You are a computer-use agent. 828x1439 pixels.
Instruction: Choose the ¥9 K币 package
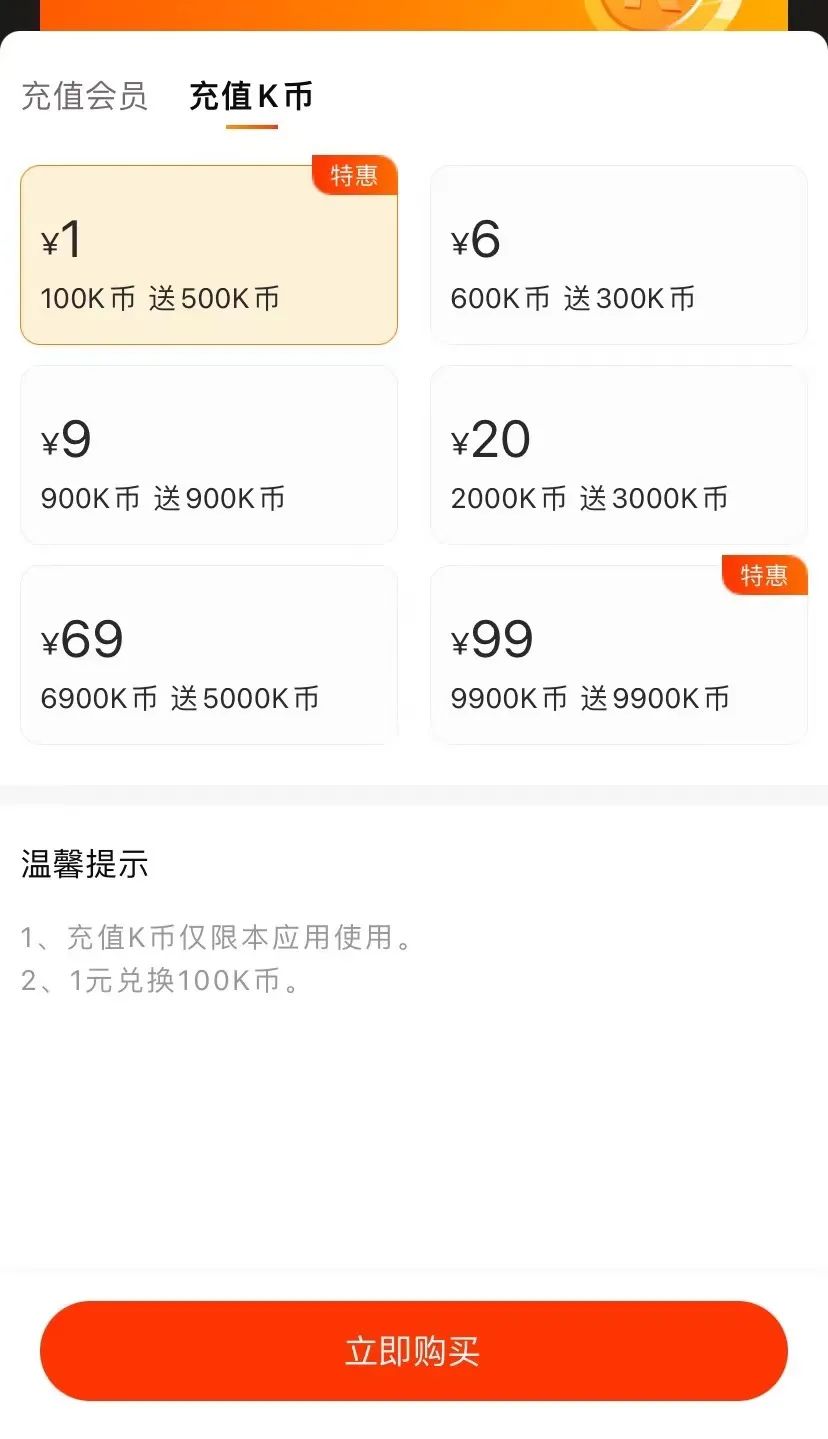point(207,455)
